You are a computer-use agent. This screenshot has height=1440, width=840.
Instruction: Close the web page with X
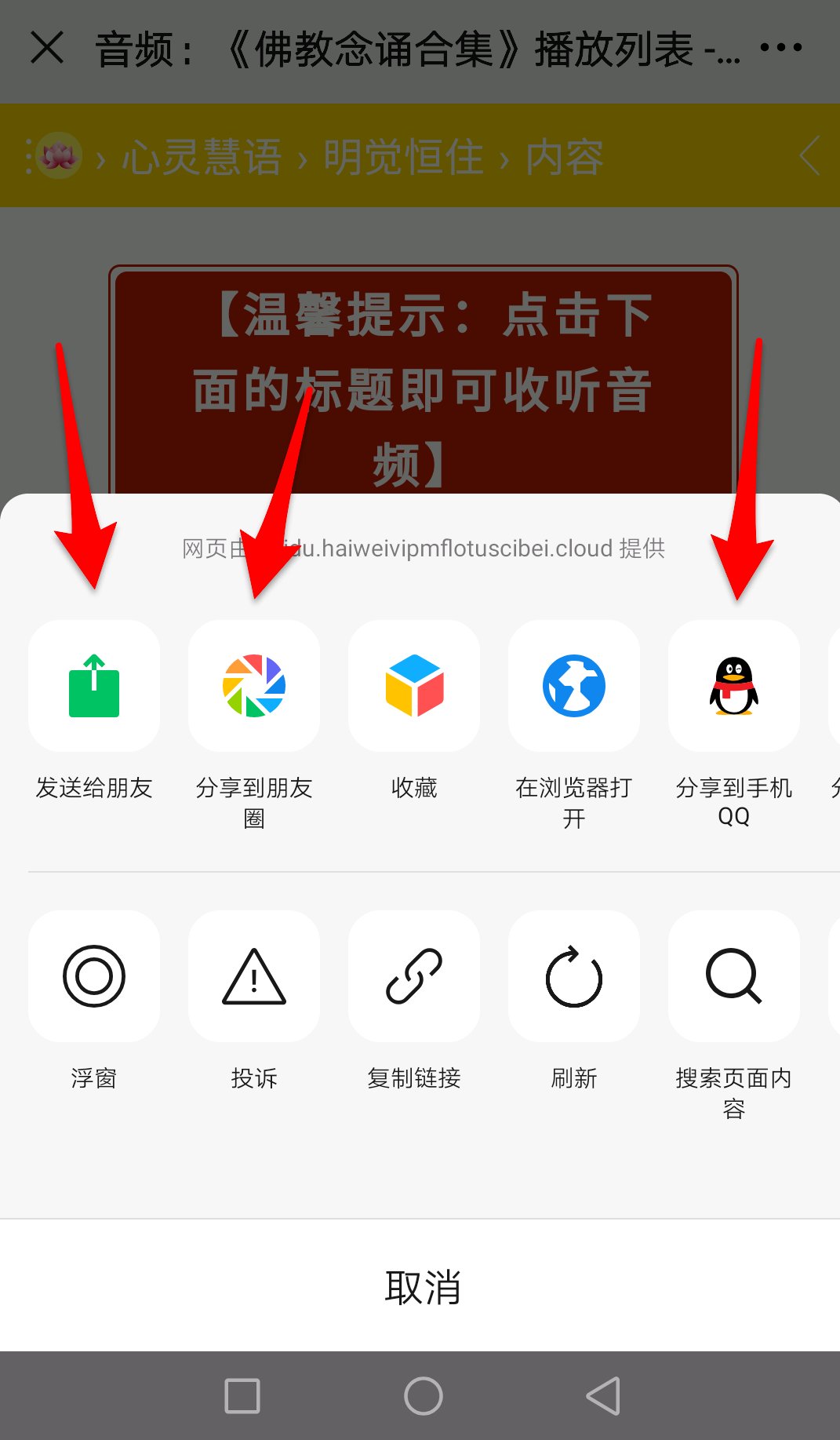pos(47,48)
